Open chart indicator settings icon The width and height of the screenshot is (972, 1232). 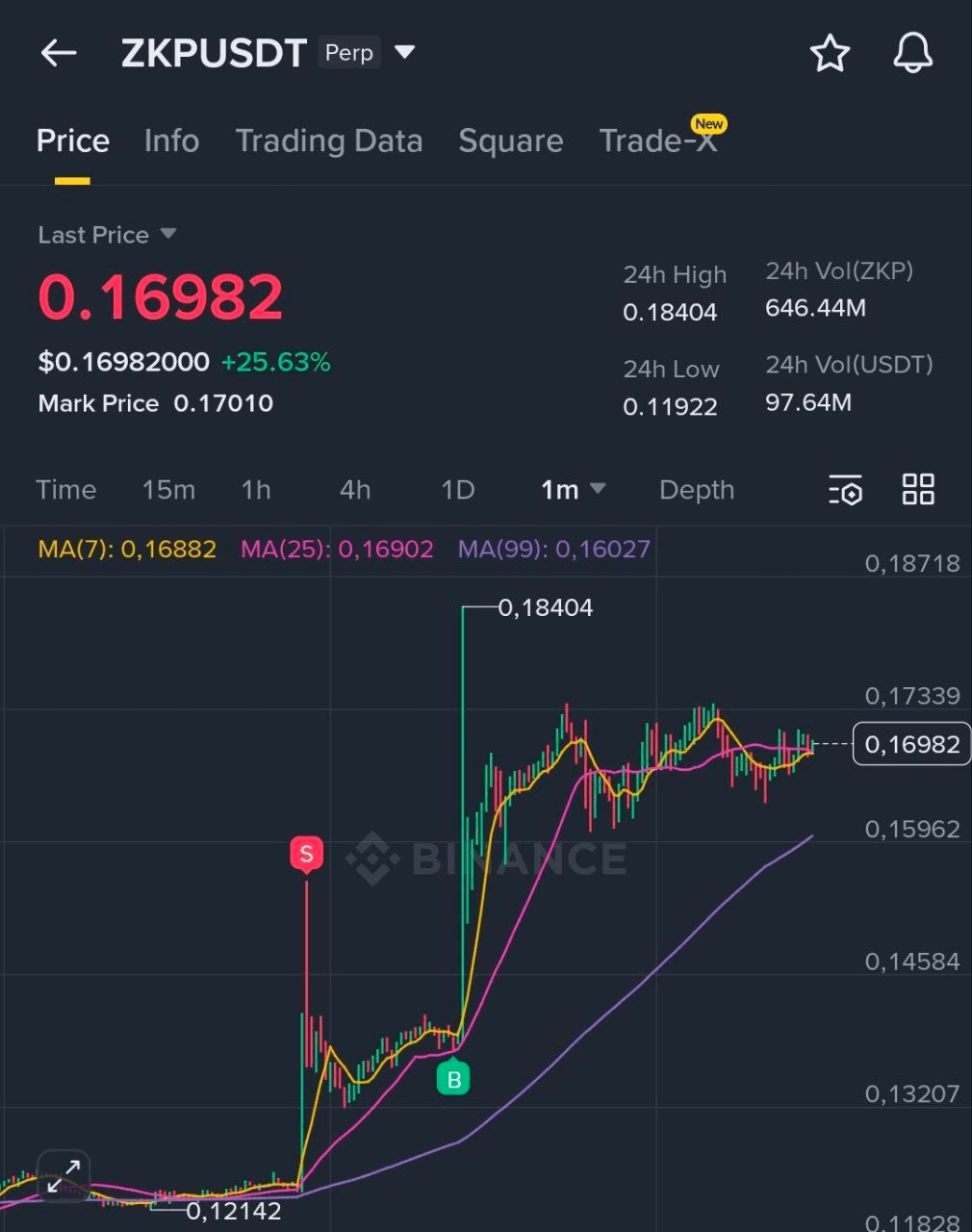[x=845, y=490]
